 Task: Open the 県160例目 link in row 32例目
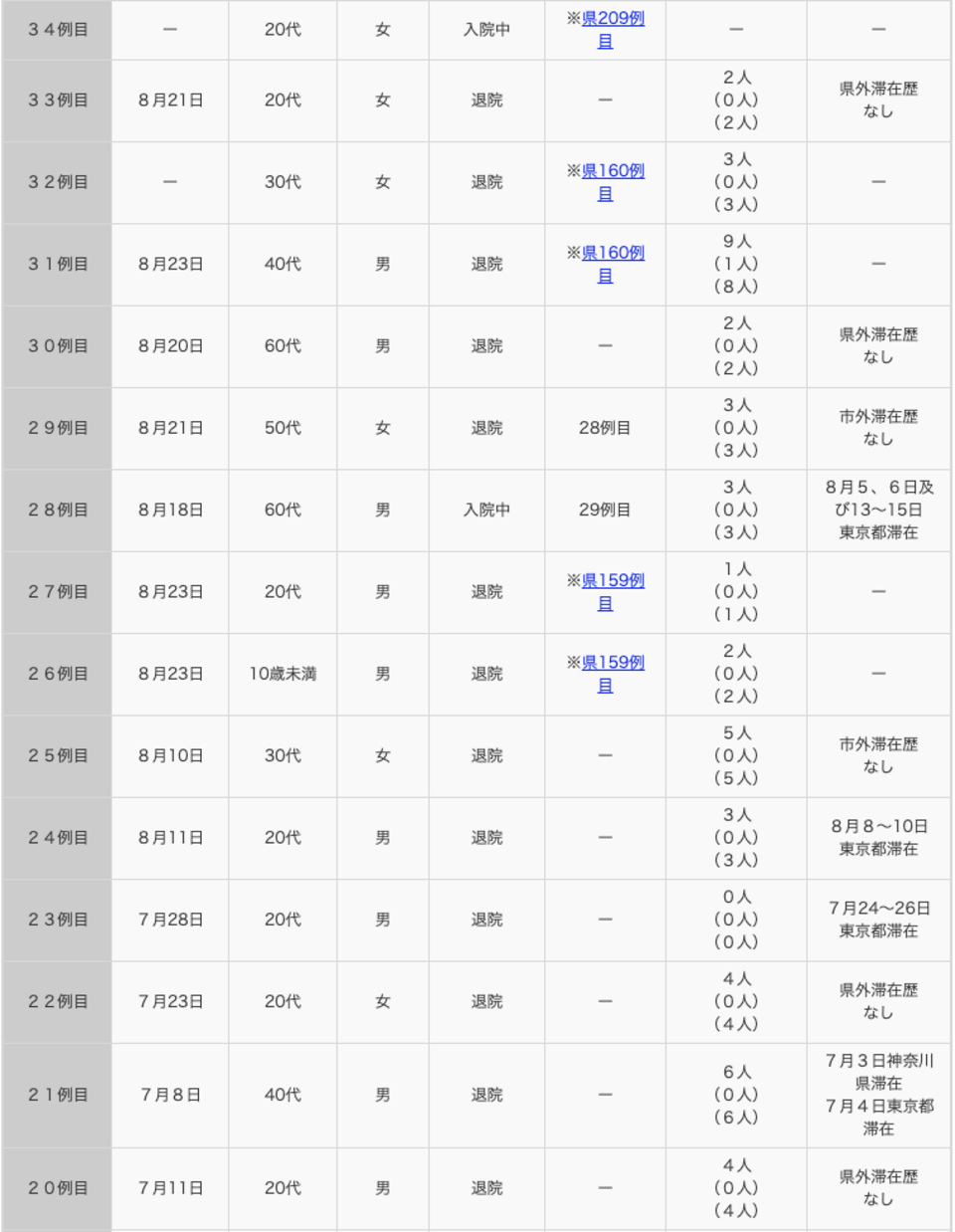point(613,171)
